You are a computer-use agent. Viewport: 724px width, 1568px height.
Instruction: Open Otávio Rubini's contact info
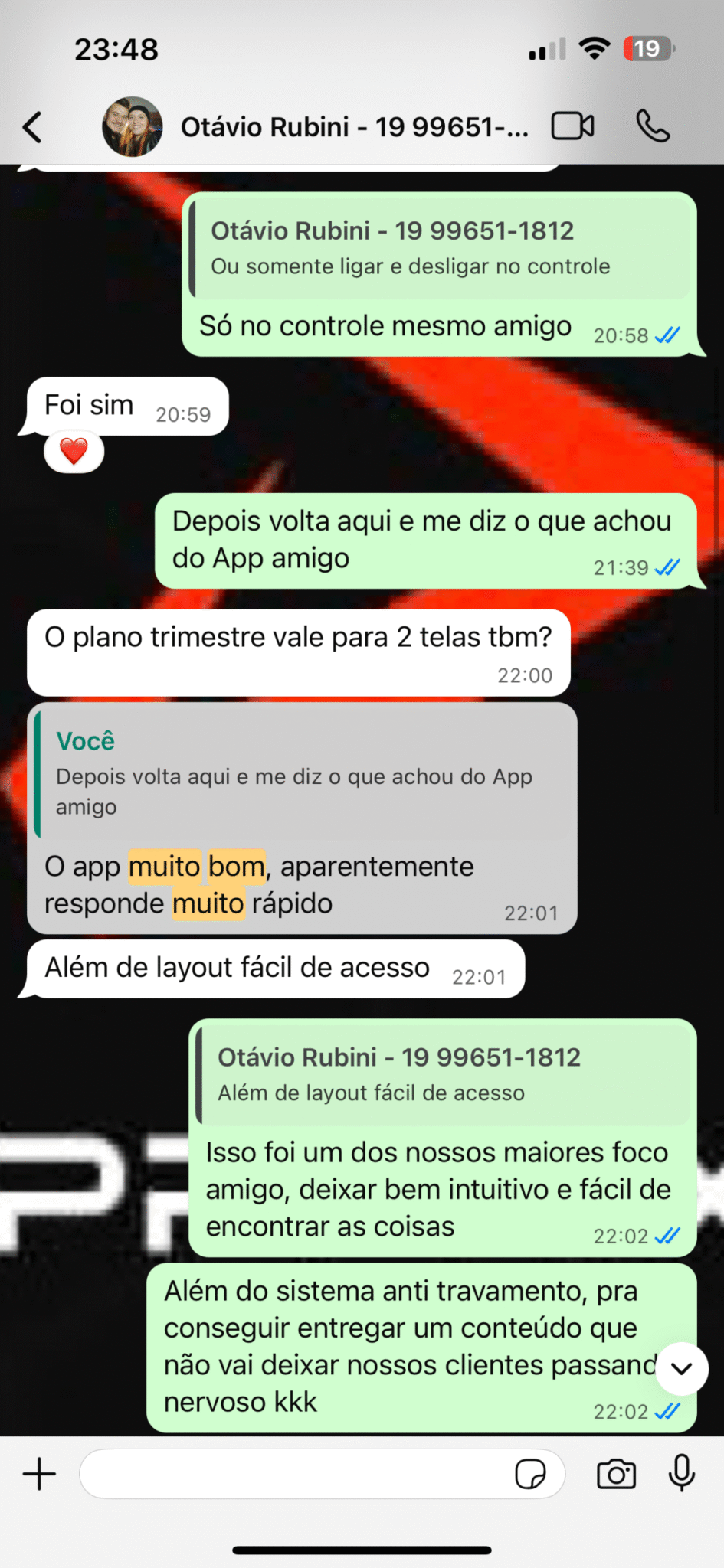pos(352,127)
